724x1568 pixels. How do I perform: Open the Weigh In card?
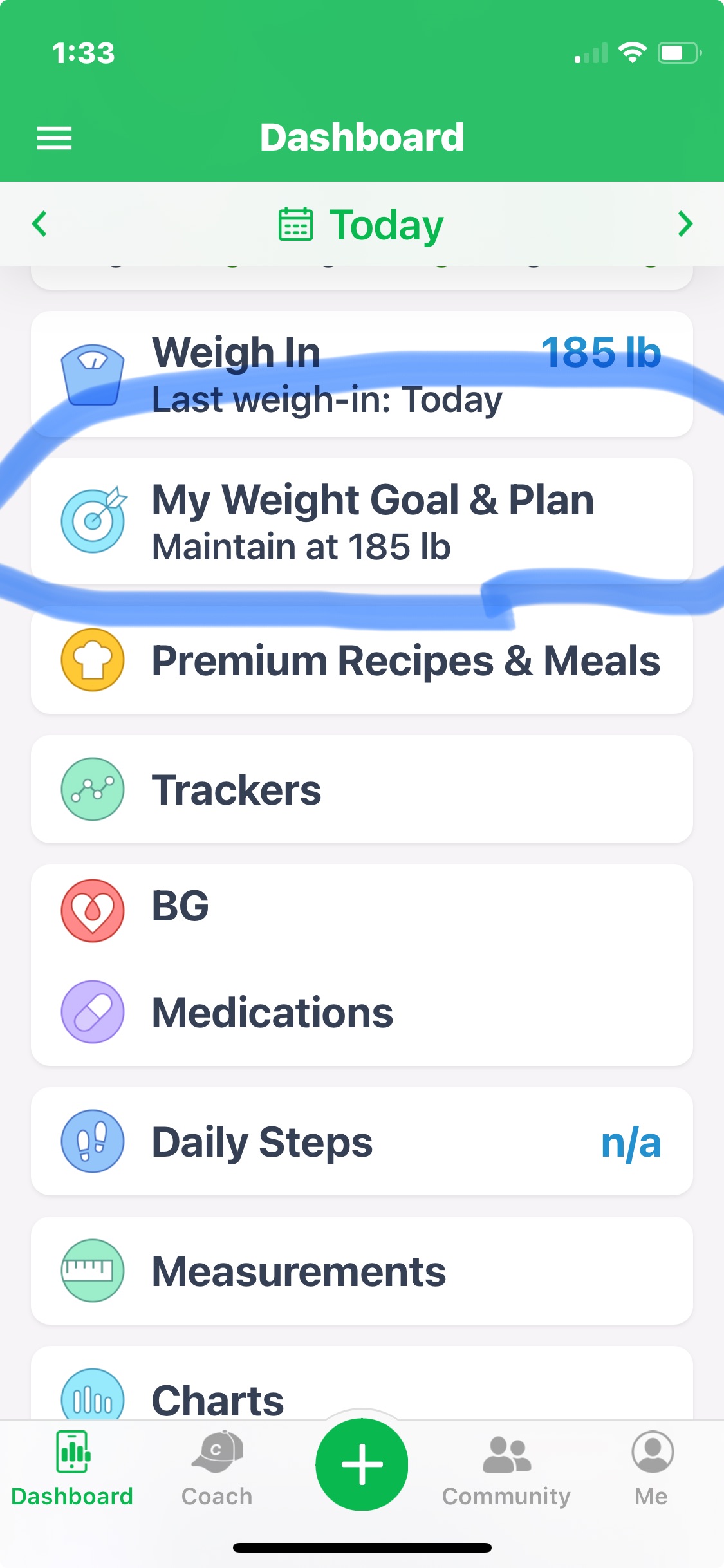pyautogui.click(x=362, y=374)
